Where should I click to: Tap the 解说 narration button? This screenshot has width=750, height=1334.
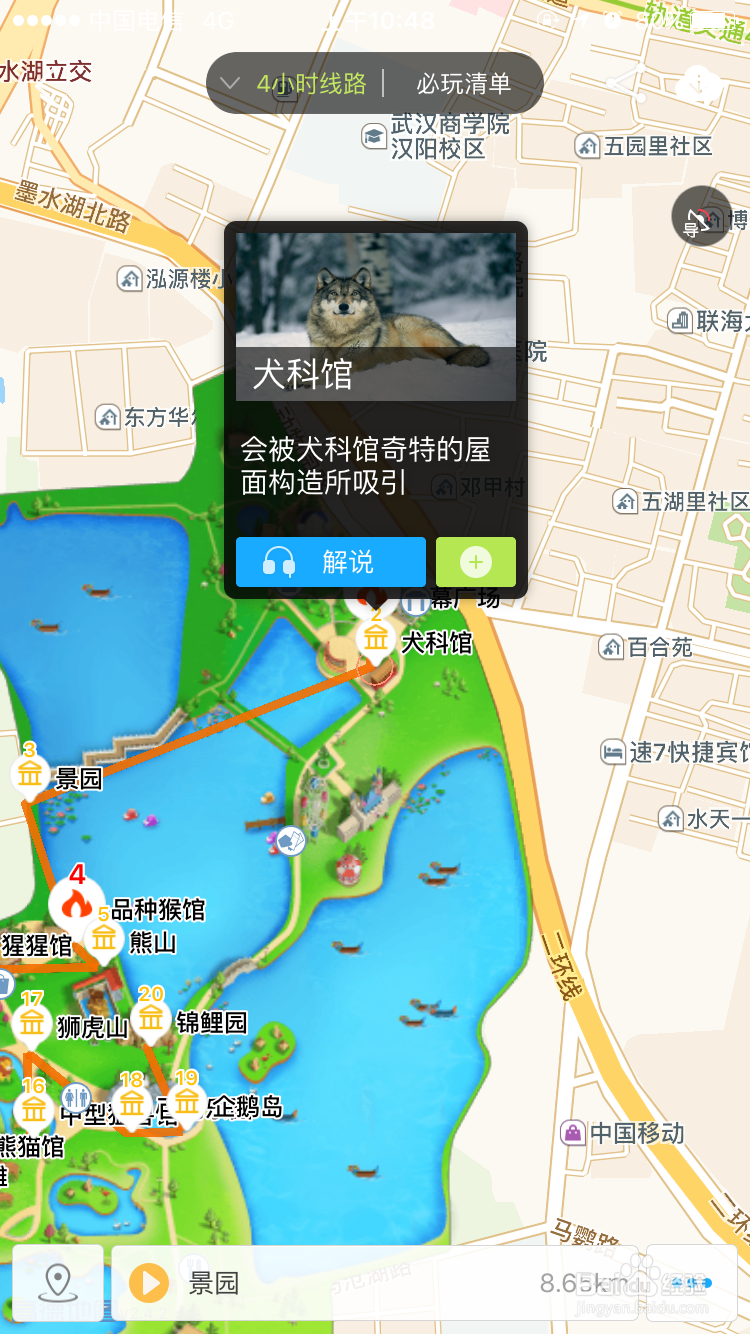tap(331, 562)
